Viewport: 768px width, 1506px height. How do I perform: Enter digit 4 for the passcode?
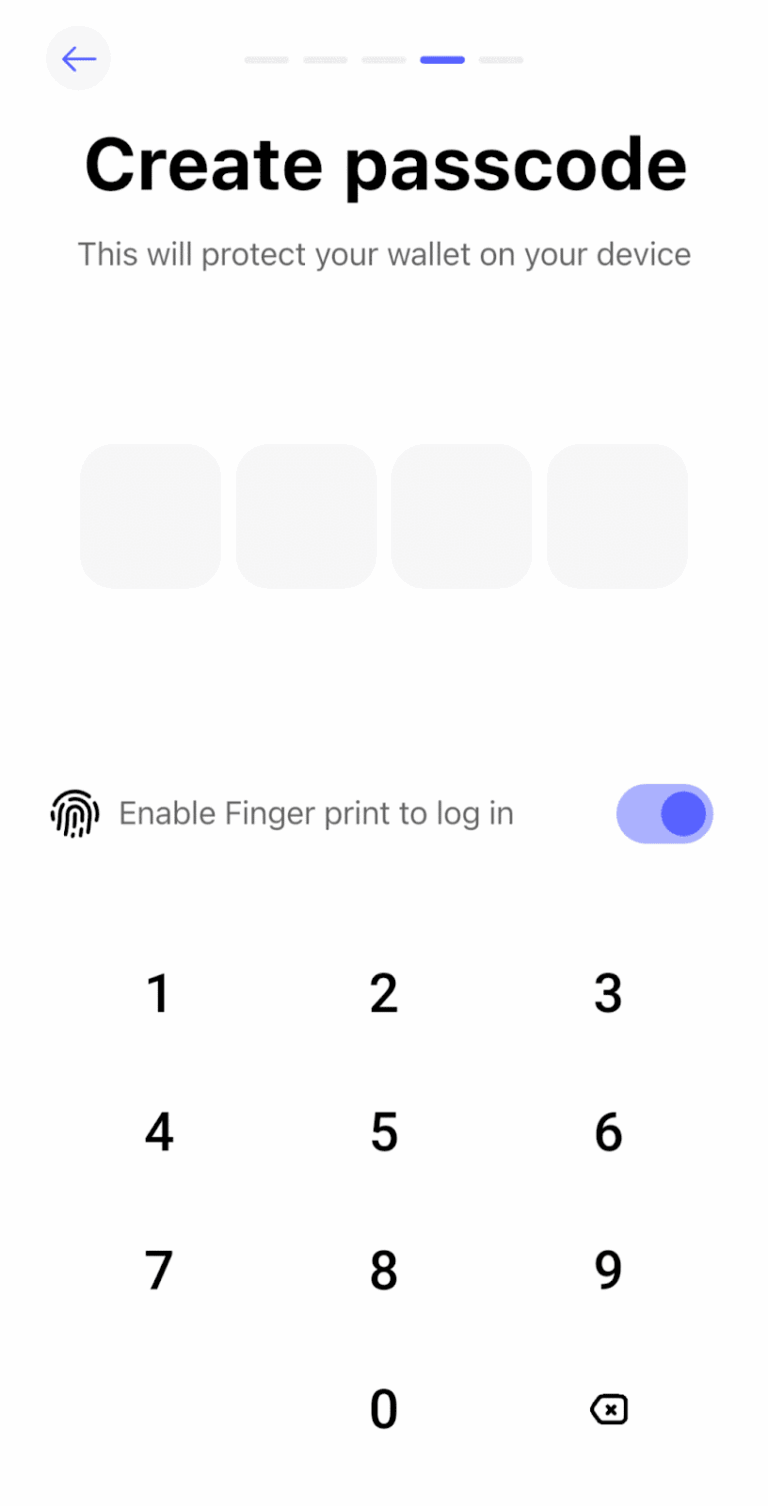158,1132
